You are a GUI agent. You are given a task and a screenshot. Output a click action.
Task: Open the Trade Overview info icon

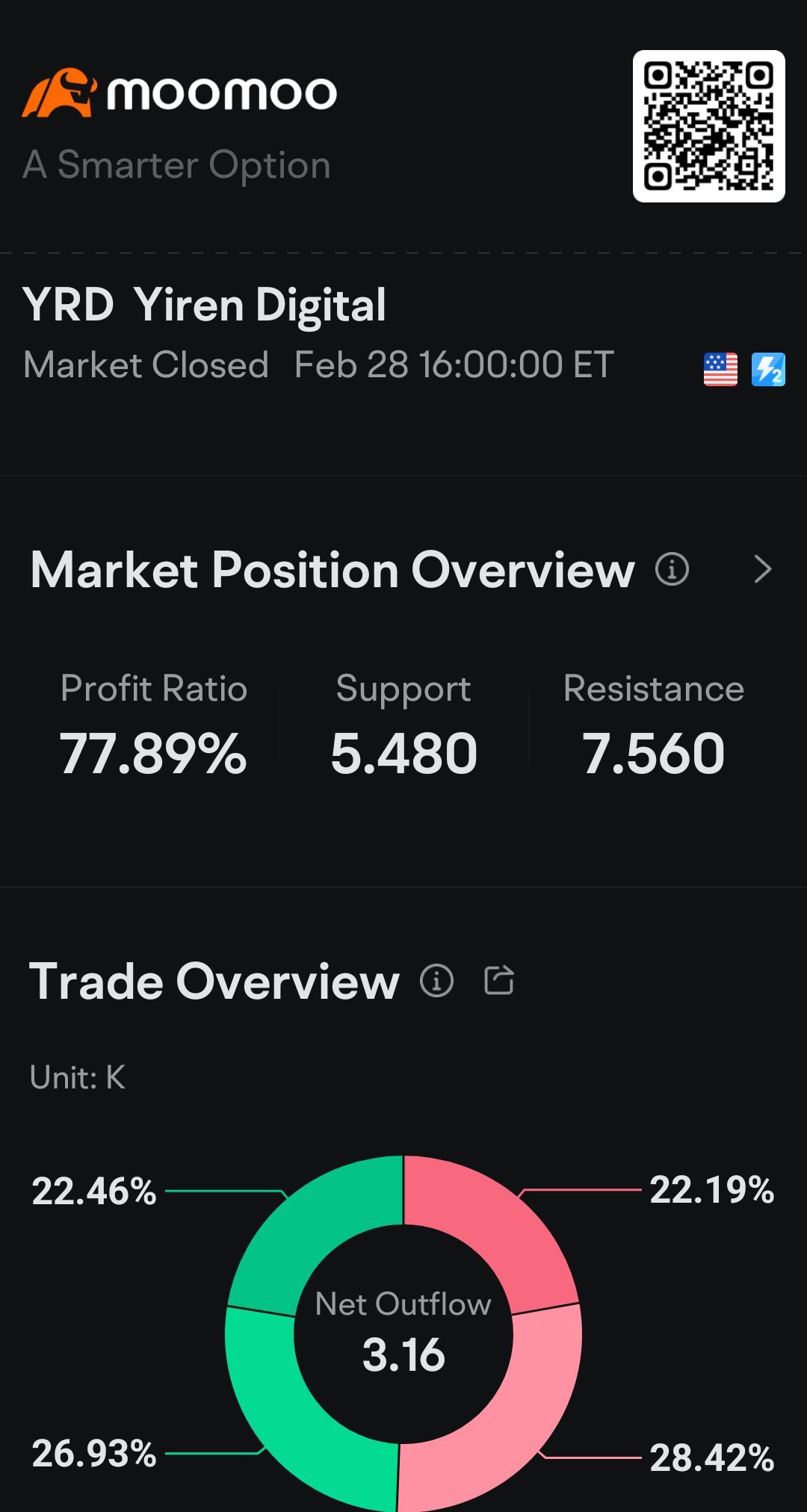tap(436, 980)
